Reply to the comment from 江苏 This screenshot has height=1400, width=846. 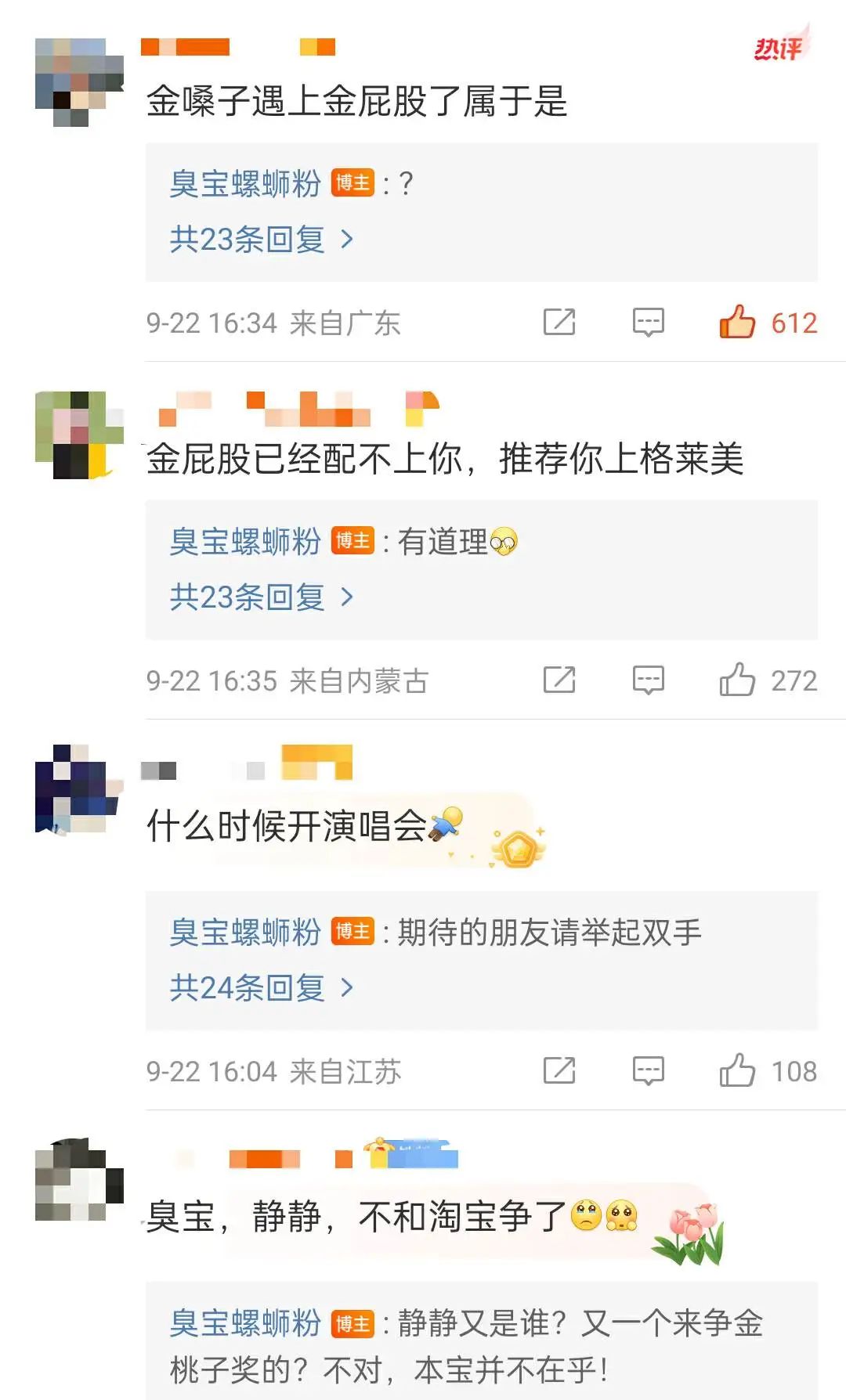pyautogui.click(x=648, y=1070)
